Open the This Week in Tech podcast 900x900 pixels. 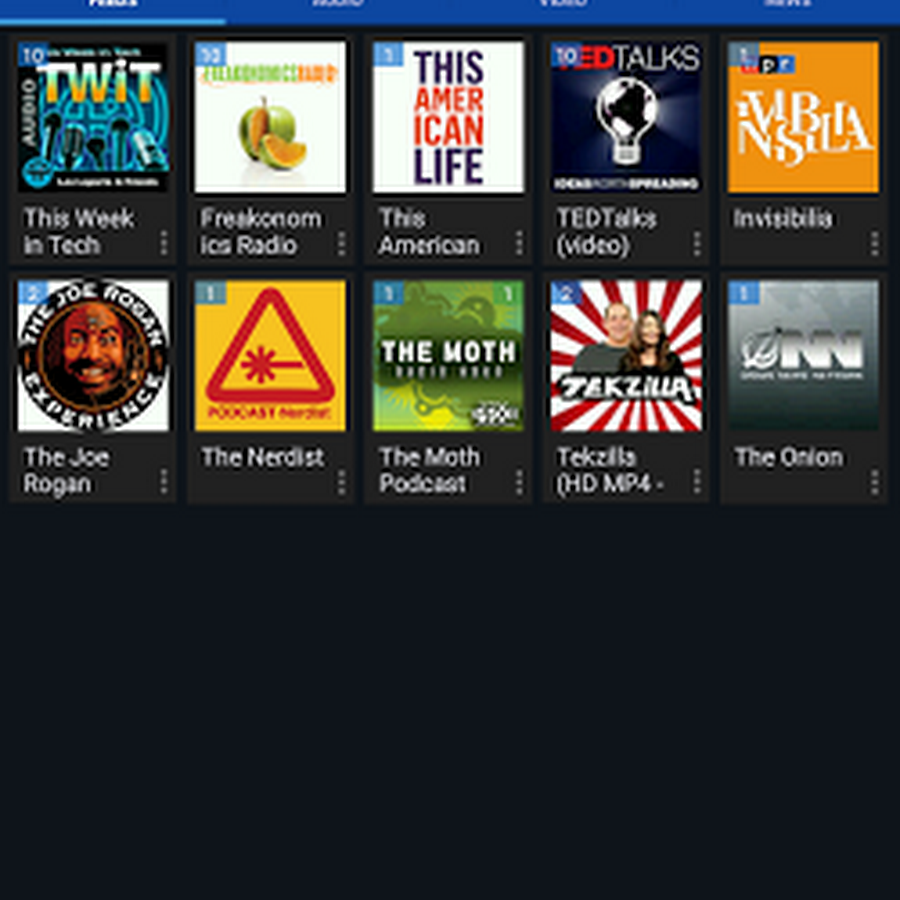[93, 117]
